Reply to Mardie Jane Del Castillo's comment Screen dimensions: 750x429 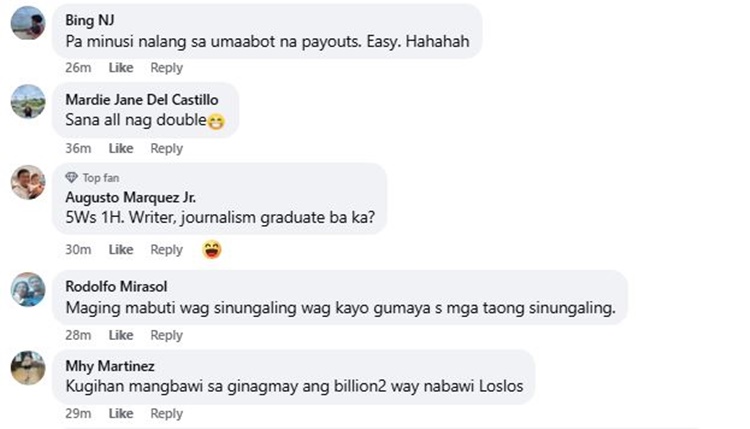167,148
